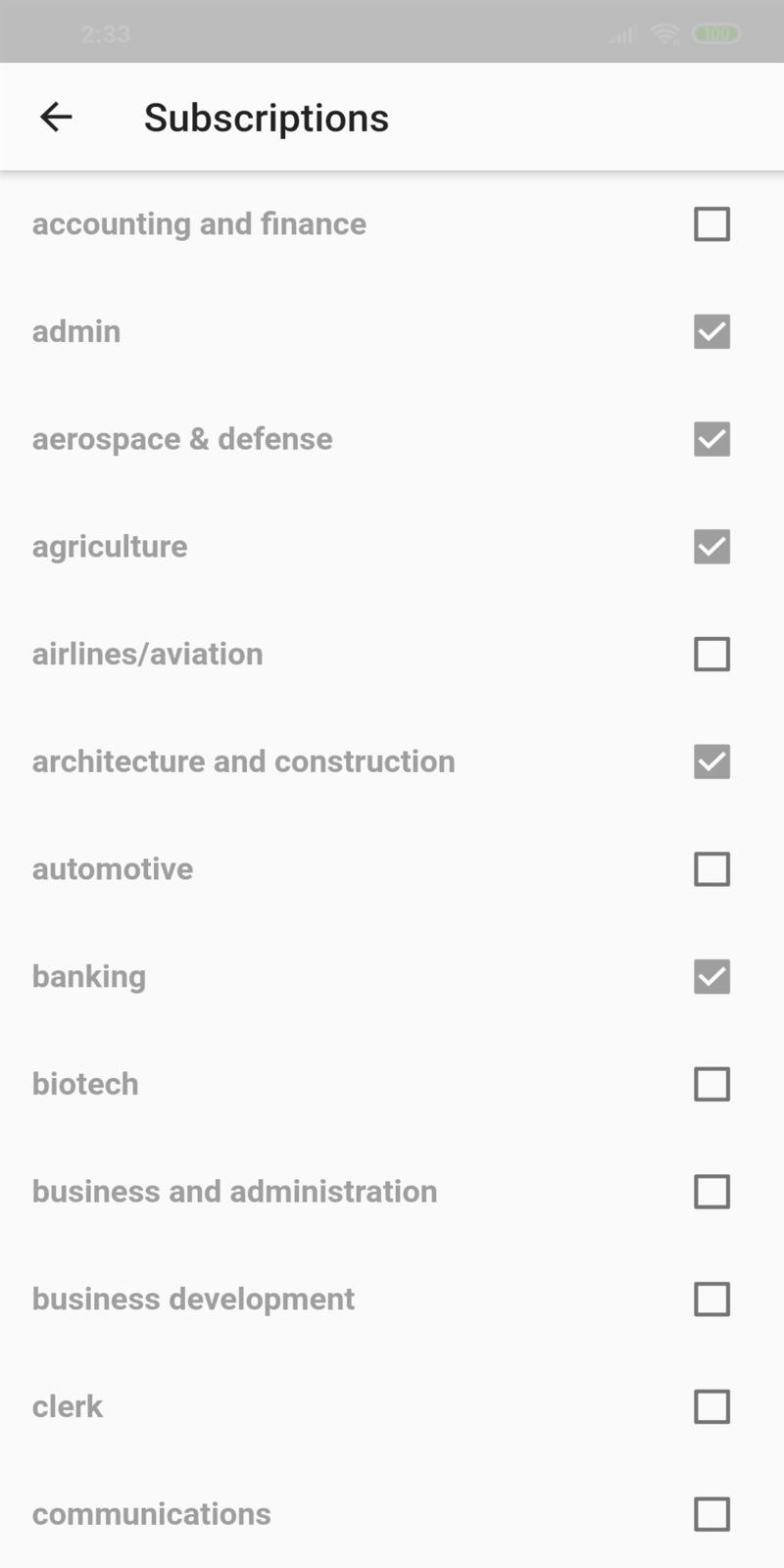Image resolution: width=784 pixels, height=1568 pixels.
Task: Unsubscribe from aerospace & defense
Action: click(x=711, y=439)
